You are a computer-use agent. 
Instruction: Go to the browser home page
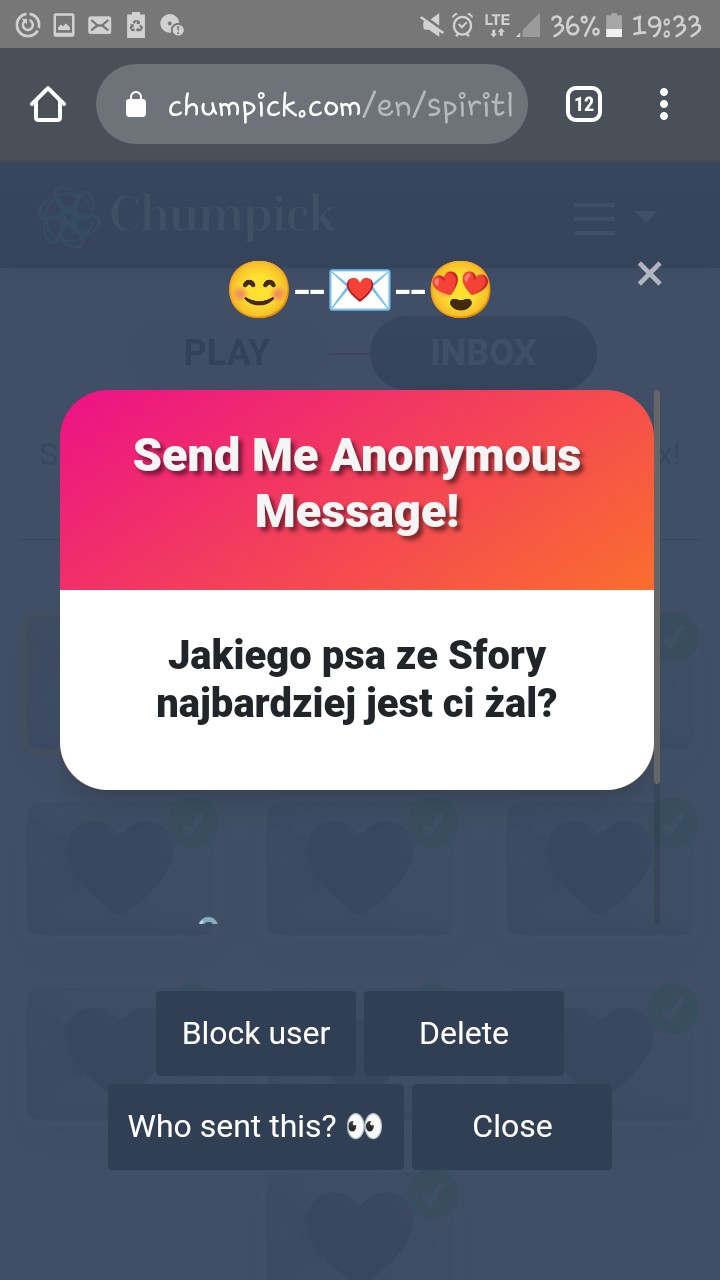pyautogui.click(x=48, y=104)
